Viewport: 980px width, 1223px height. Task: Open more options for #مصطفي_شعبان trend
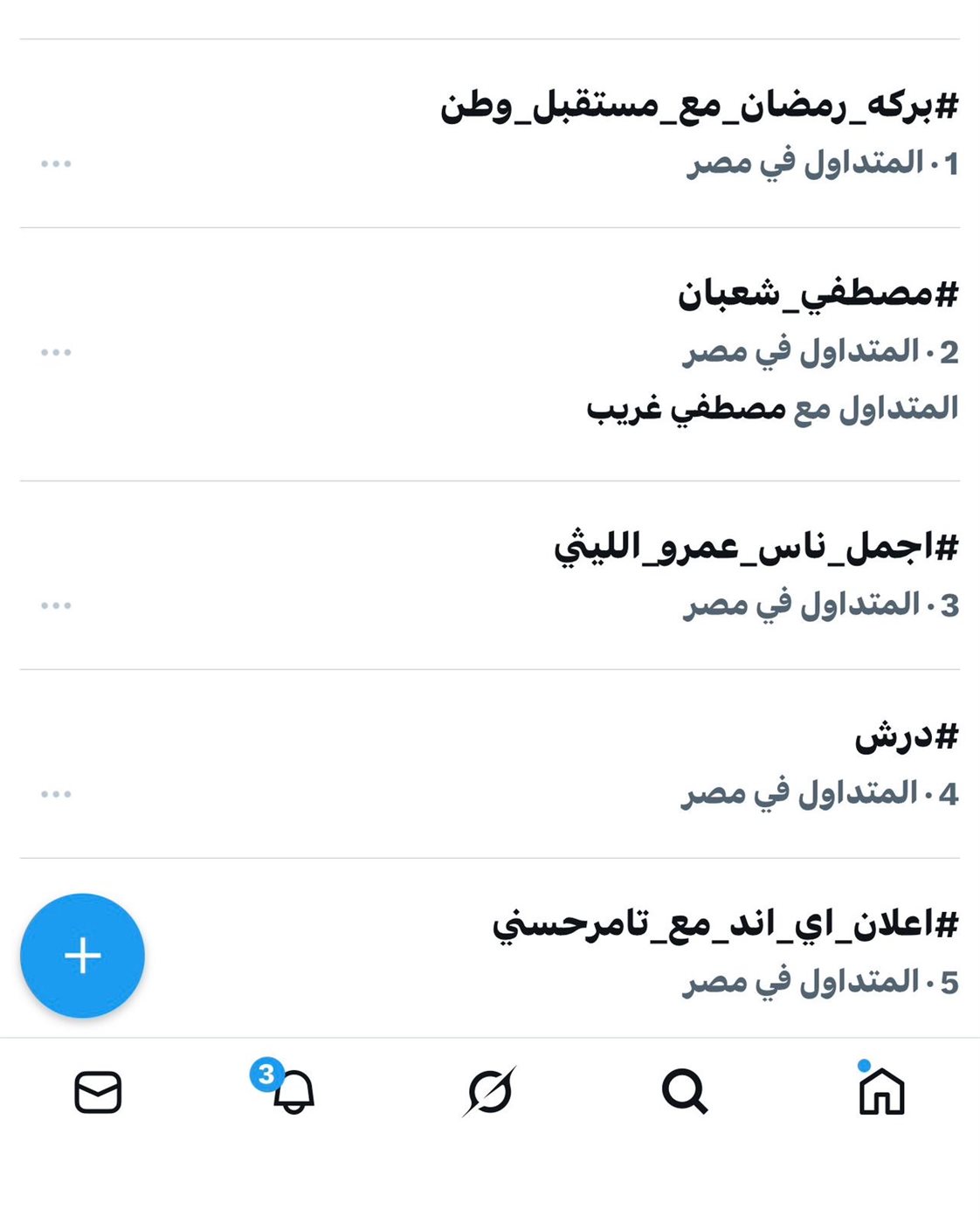click(56, 353)
